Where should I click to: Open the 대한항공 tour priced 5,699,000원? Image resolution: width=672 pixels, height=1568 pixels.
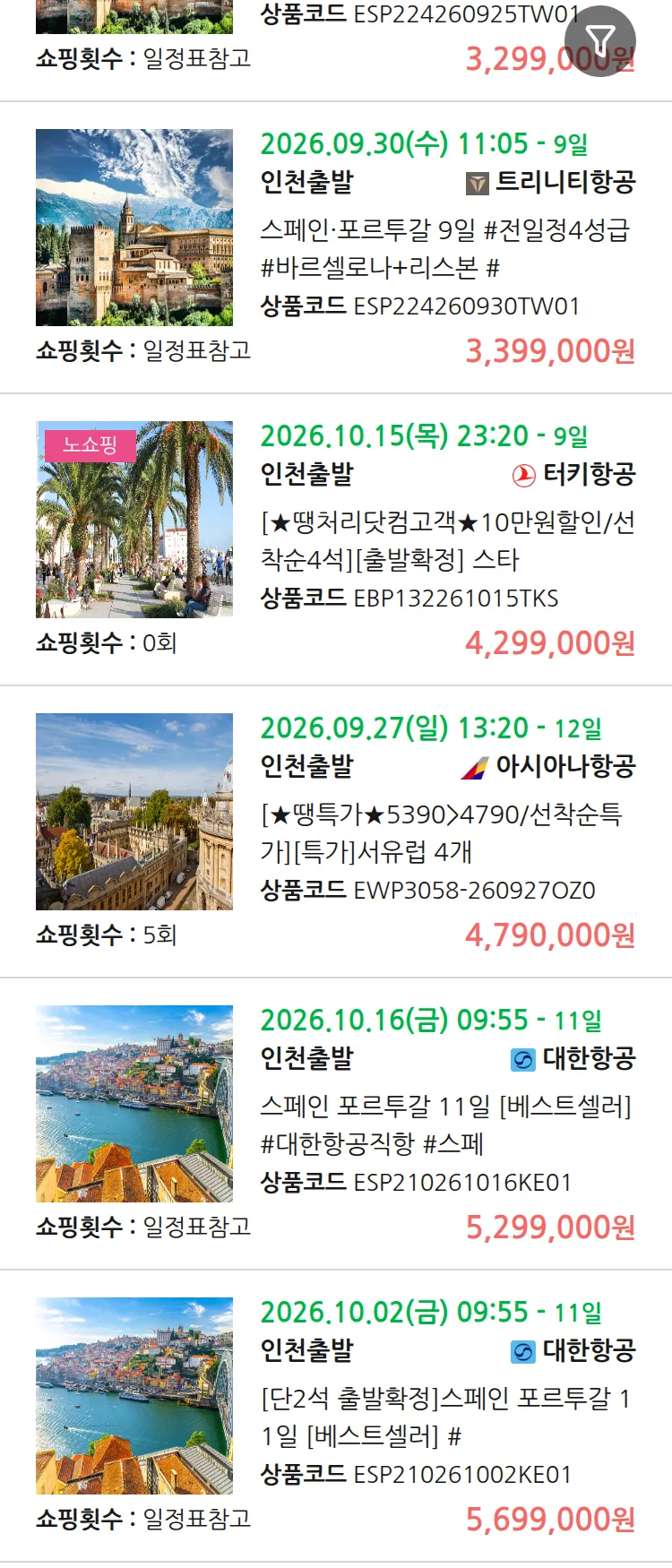tap(336, 1416)
